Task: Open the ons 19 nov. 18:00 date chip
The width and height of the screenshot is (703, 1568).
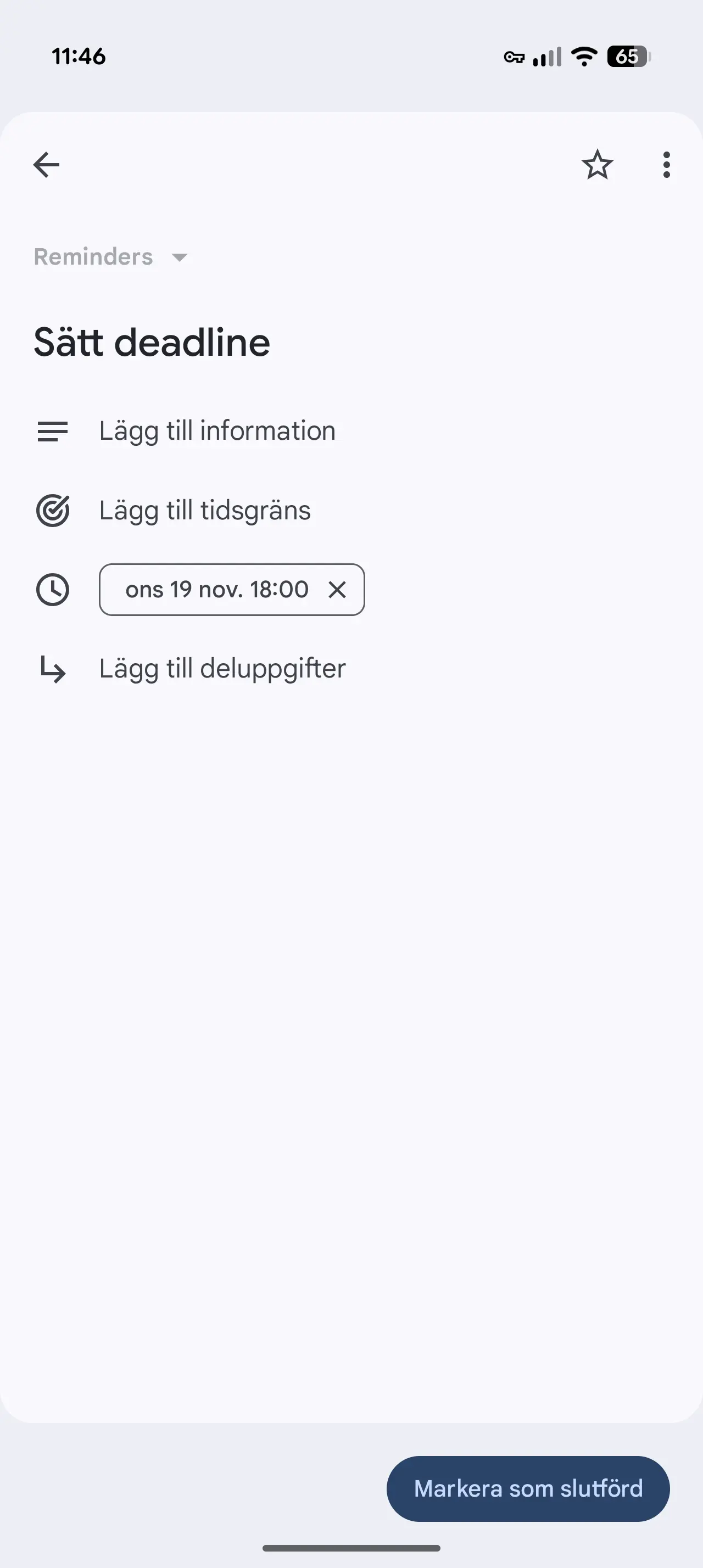Action: [x=217, y=589]
